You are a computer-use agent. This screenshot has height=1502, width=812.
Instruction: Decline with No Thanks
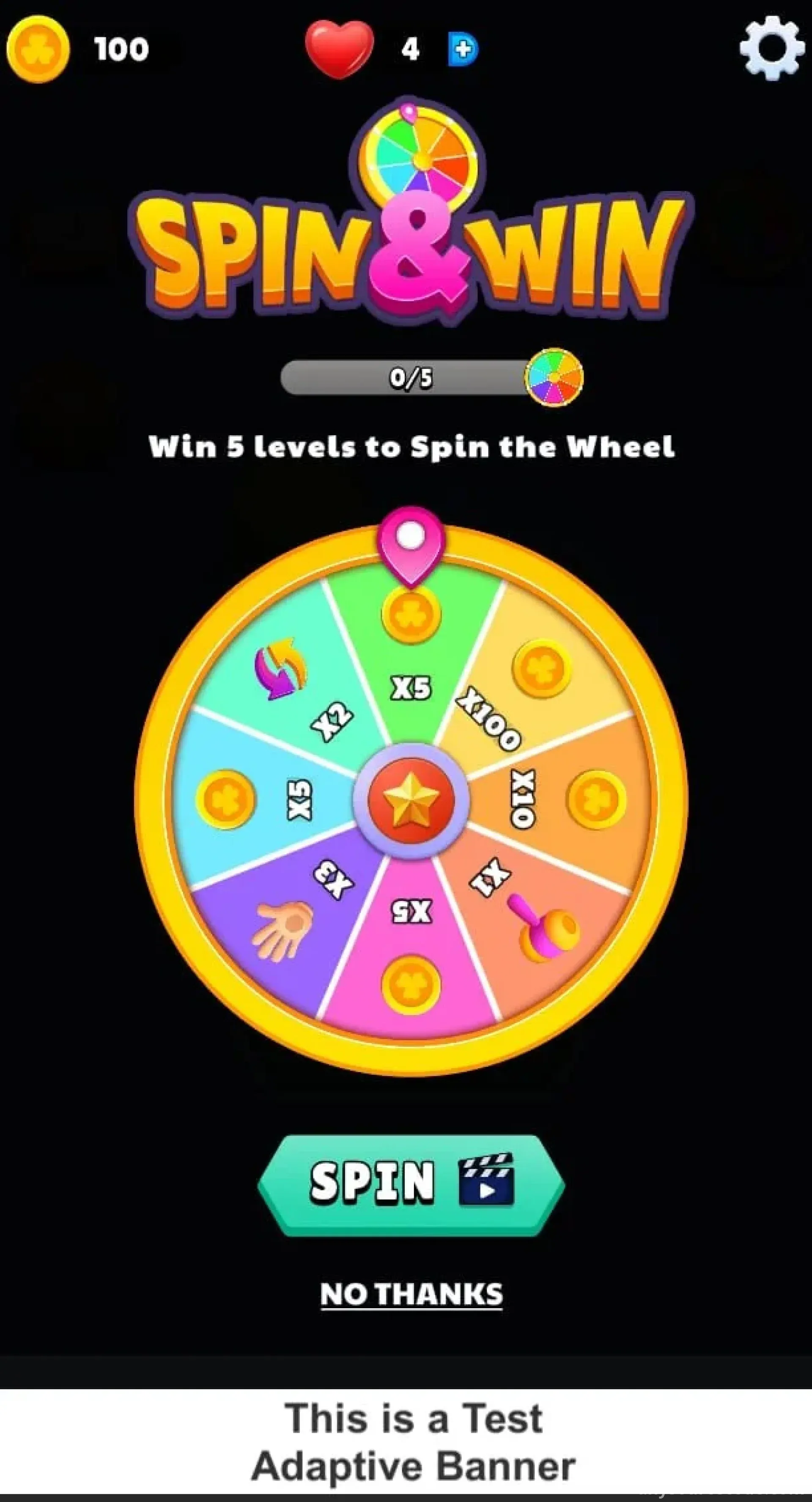click(x=411, y=1294)
